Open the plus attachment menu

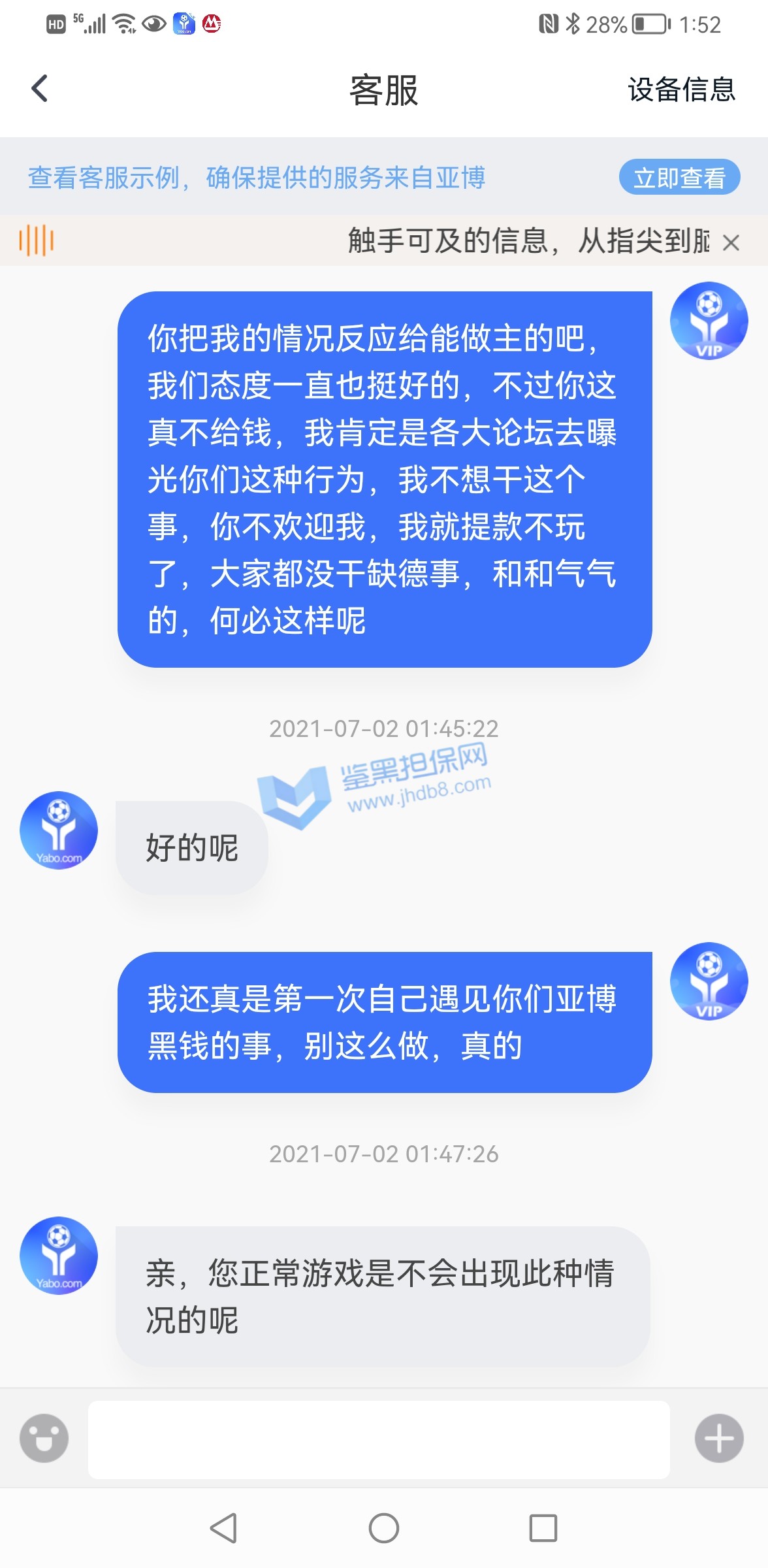(719, 1438)
